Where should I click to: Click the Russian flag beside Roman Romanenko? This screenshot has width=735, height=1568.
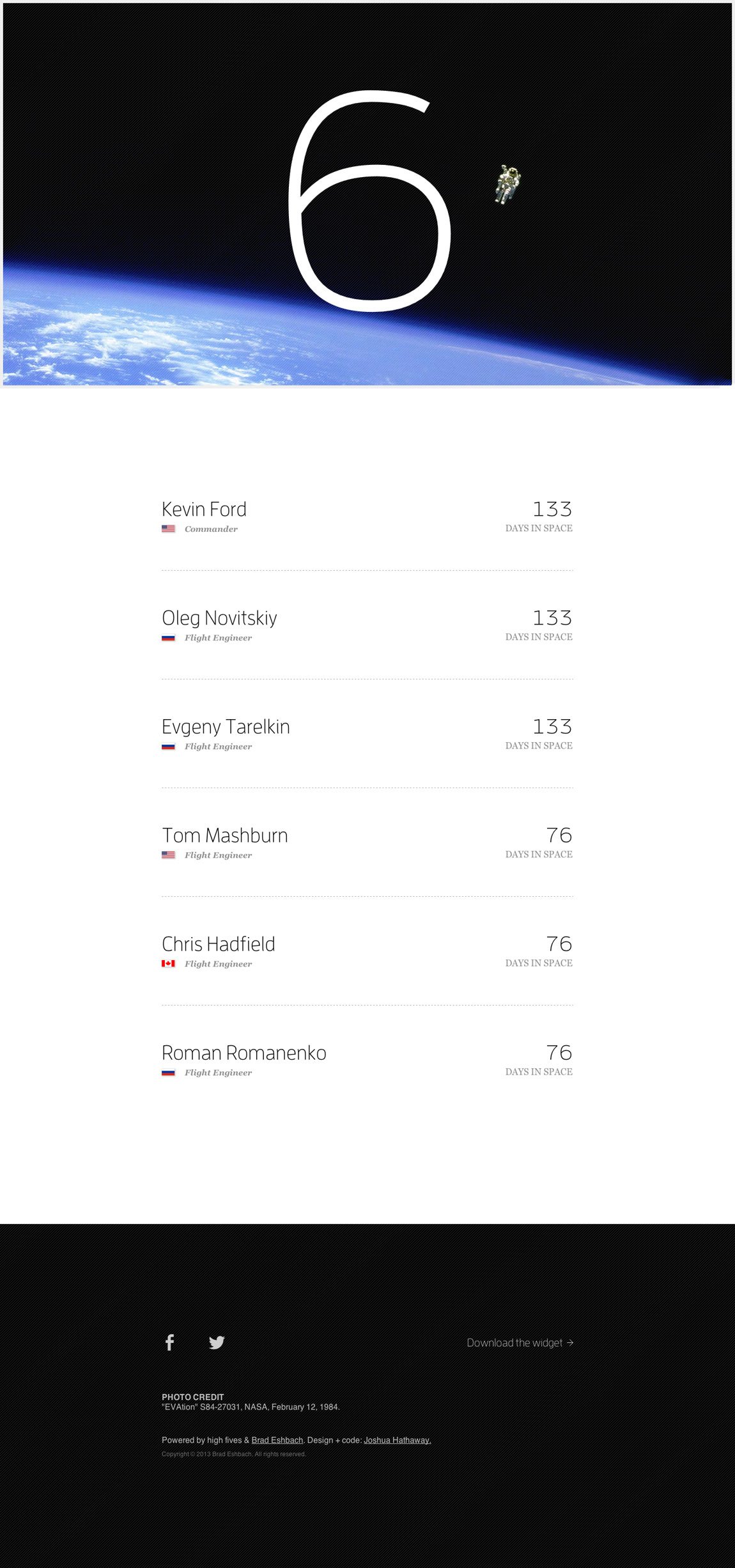pos(169,1073)
